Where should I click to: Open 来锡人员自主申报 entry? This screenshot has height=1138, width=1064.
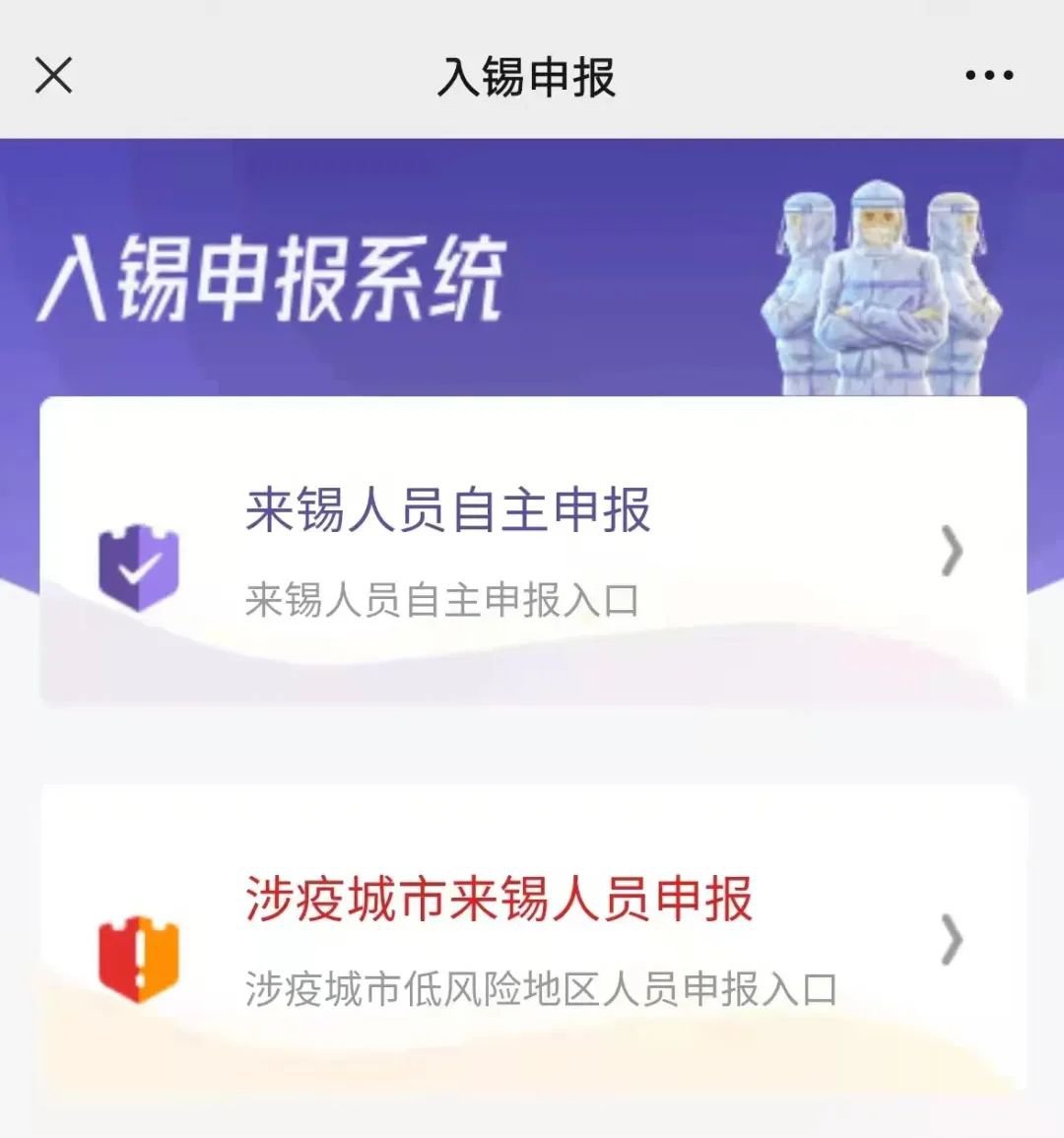point(532,552)
